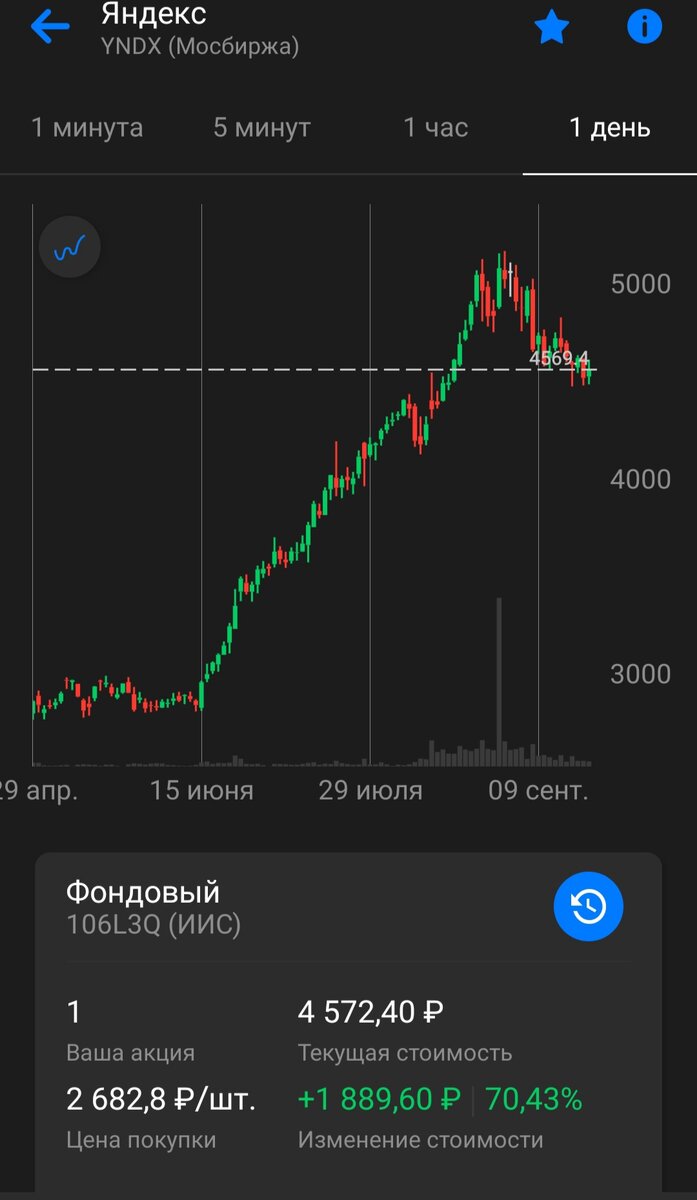This screenshot has height=1200, width=697.
Task: Open the history button for Фондовый account
Action: click(588, 907)
